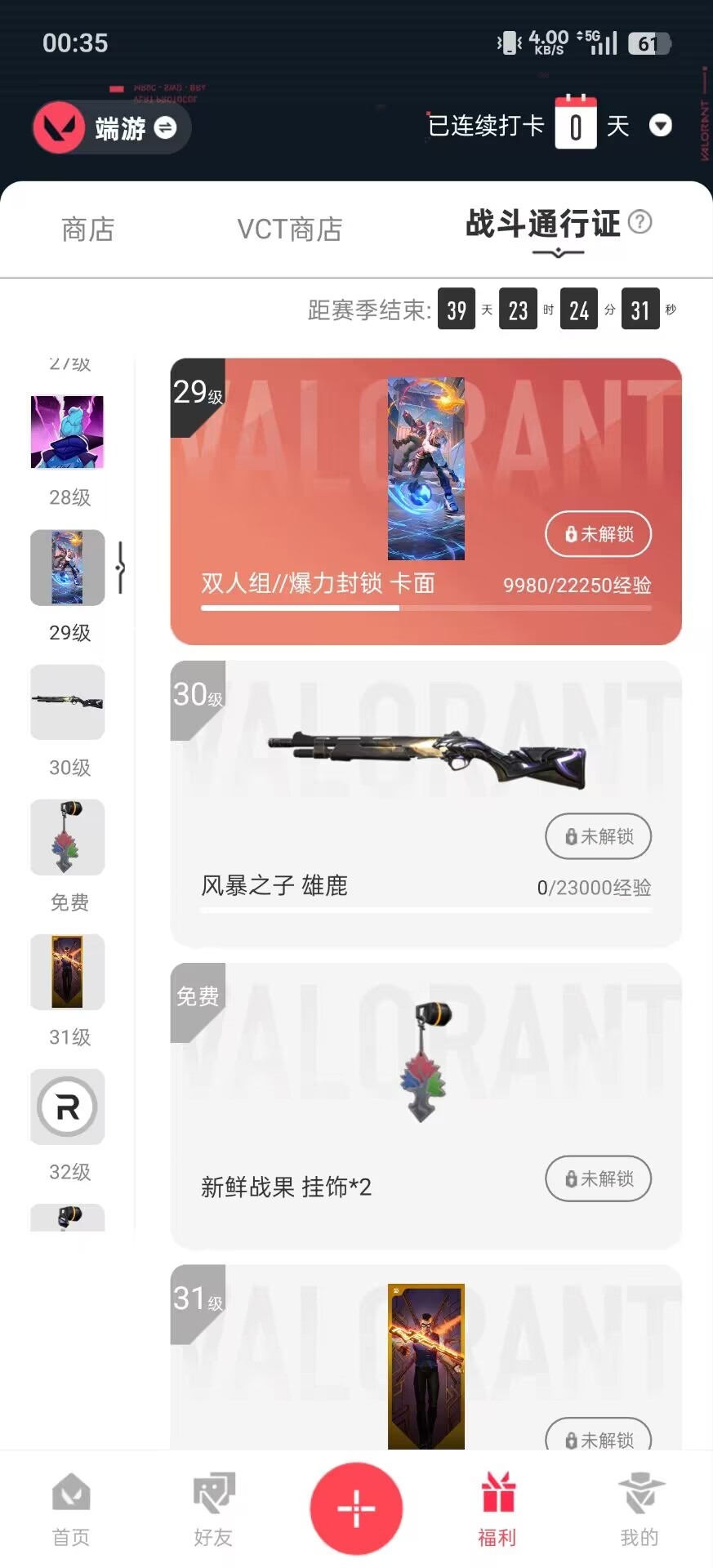Viewport: 713px width, 1568px height.
Task: Tap the Valorant logo icon at top left
Action: [x=61, y=127]
